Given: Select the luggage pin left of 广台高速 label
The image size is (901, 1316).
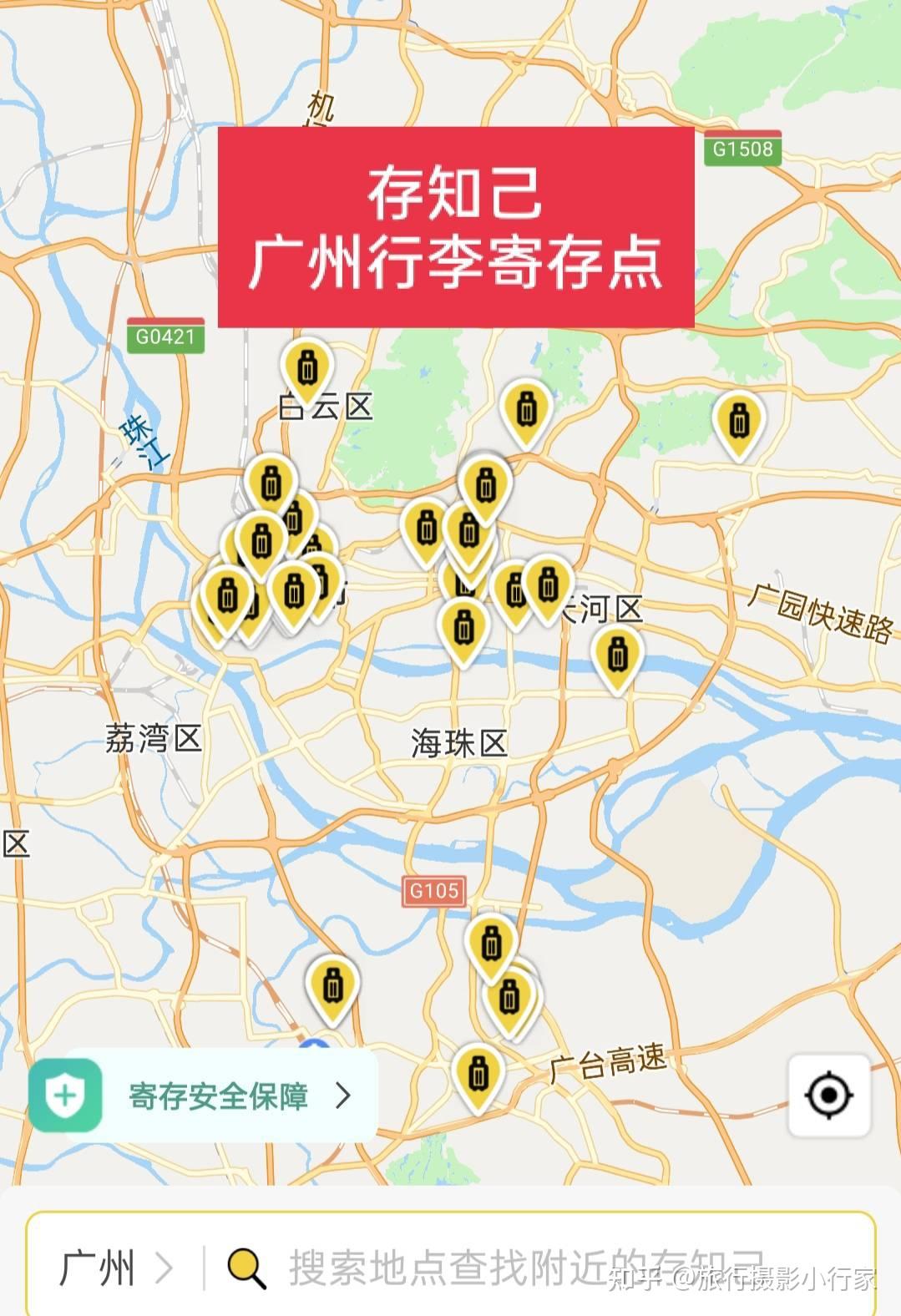Looking at the screenshot, I should tap(478, 1075).
